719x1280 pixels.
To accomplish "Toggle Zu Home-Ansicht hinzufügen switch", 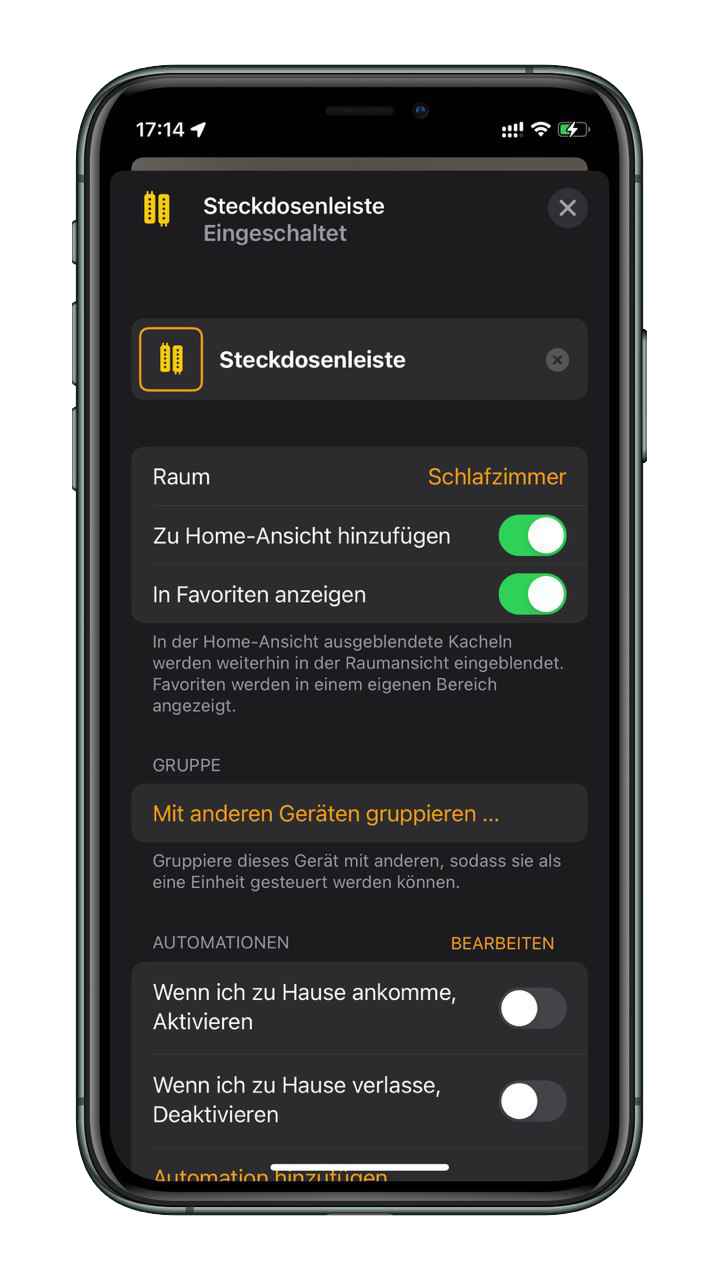I will tap(532, 536).
